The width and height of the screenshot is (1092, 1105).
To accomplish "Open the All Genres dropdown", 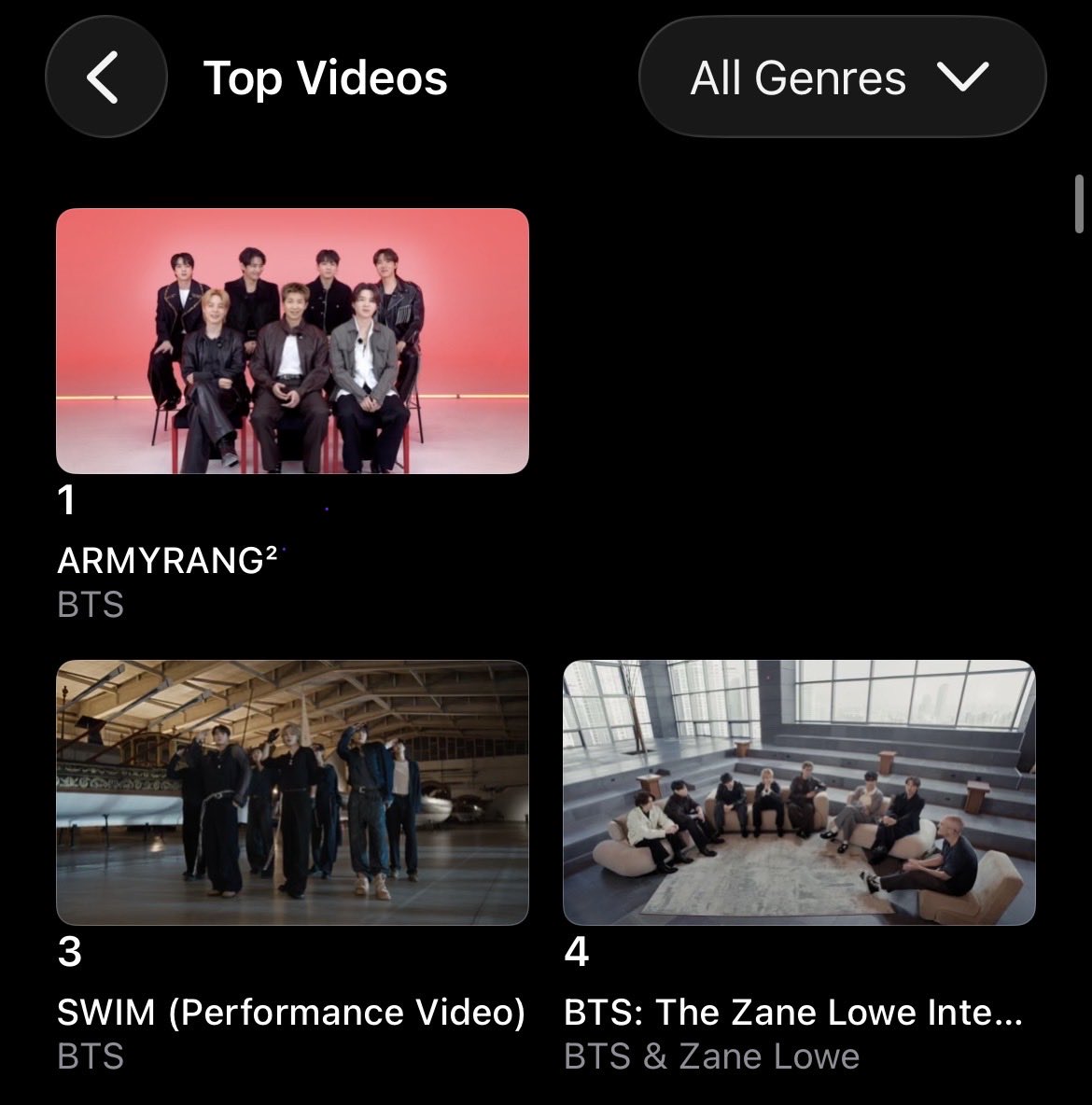I will point(841,77).
